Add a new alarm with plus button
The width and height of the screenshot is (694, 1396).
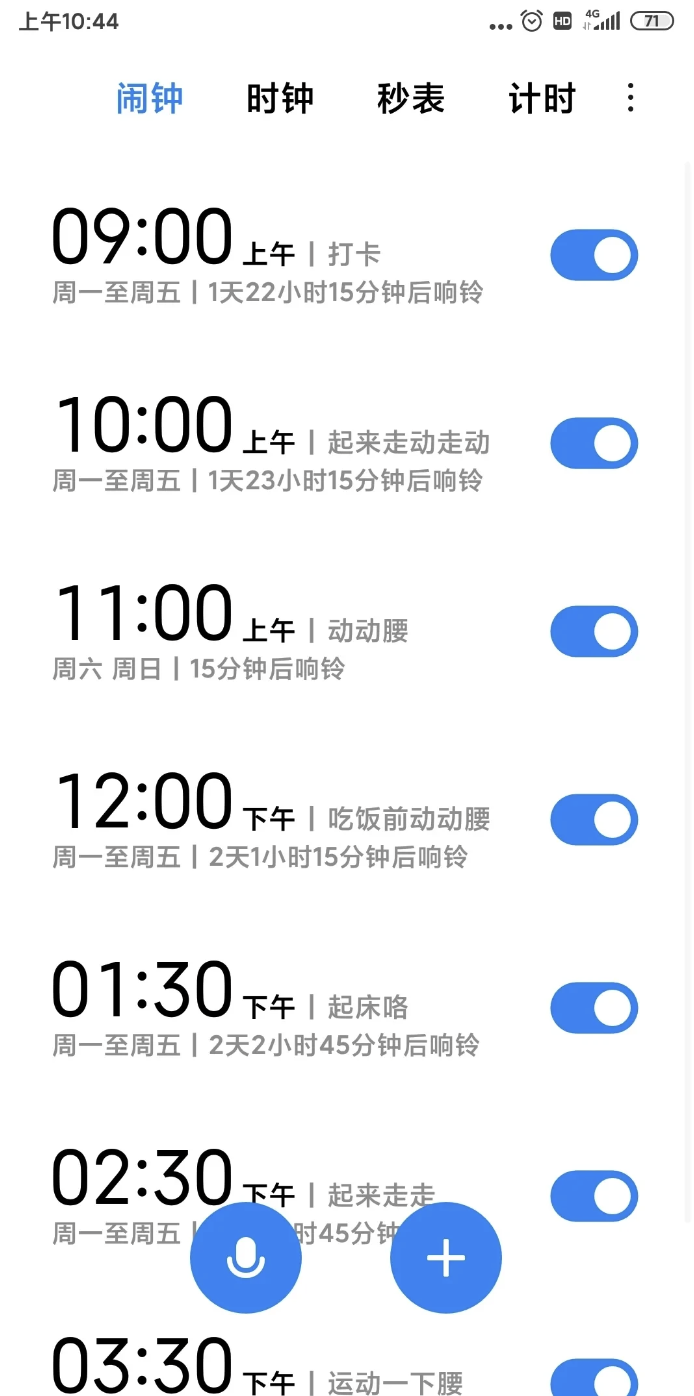tap(446, 1258)
